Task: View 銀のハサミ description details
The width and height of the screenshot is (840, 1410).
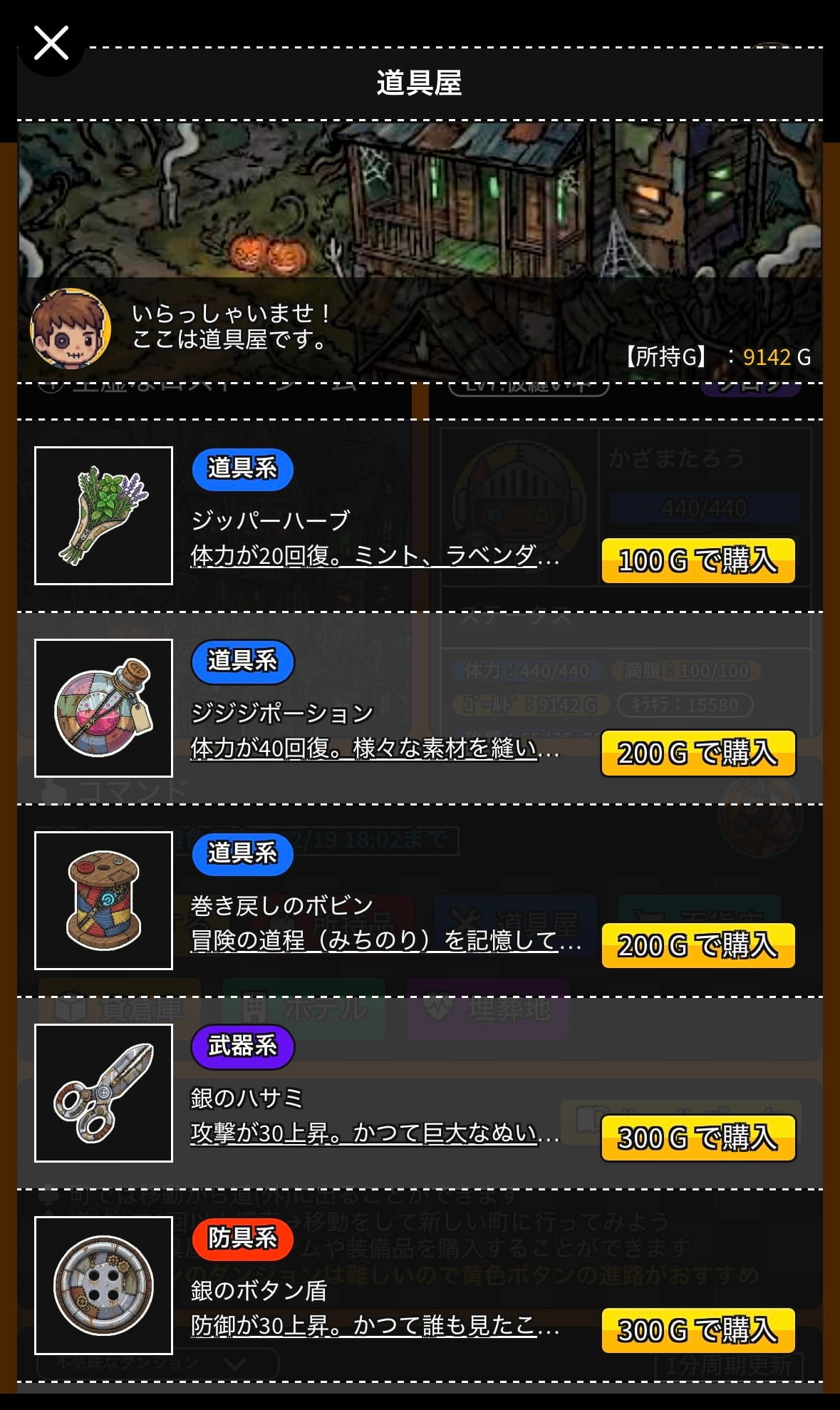Action: point(374,1133)
